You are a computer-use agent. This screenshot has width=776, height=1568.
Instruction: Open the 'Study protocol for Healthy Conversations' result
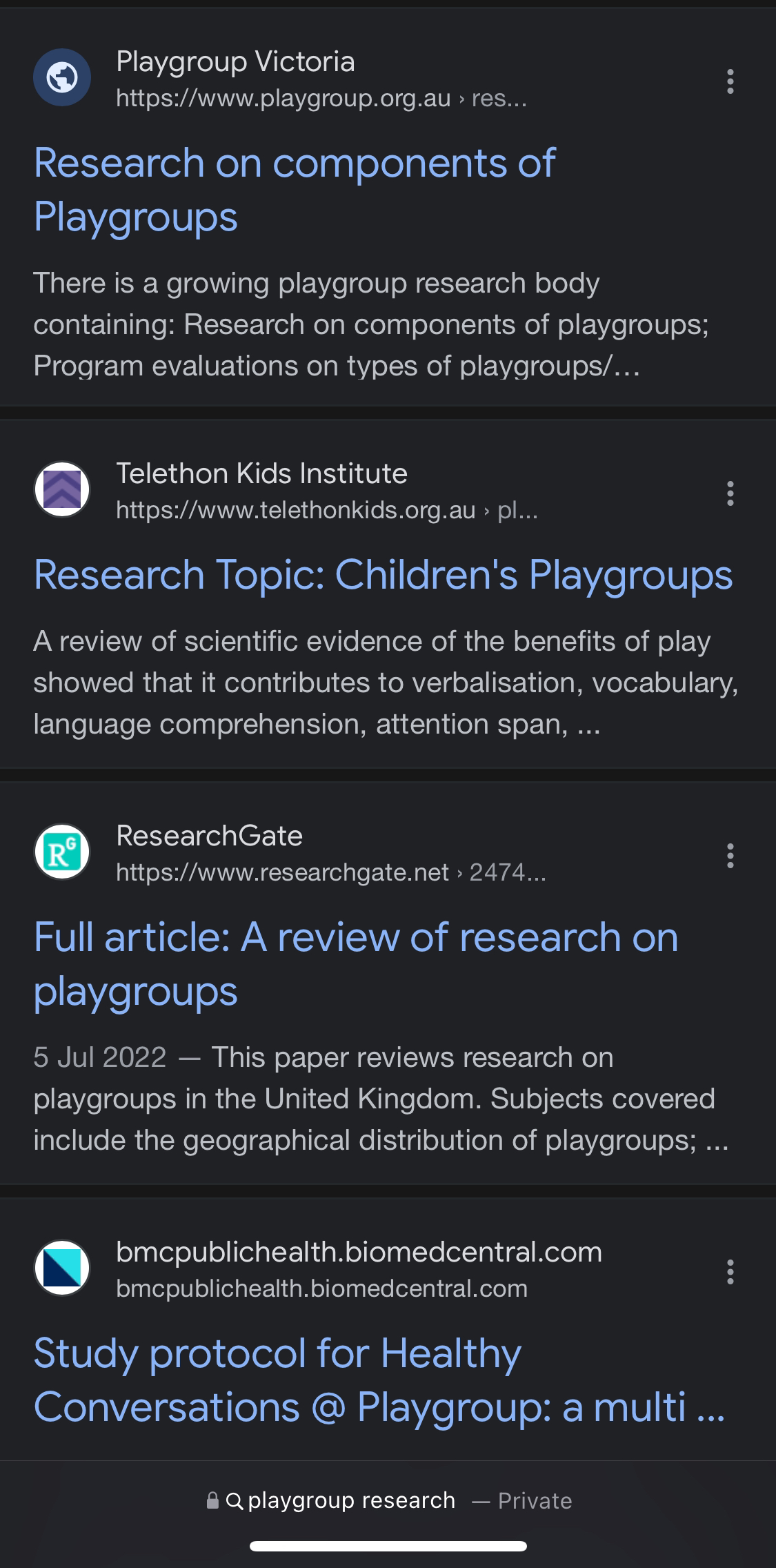pos(379,1380)
